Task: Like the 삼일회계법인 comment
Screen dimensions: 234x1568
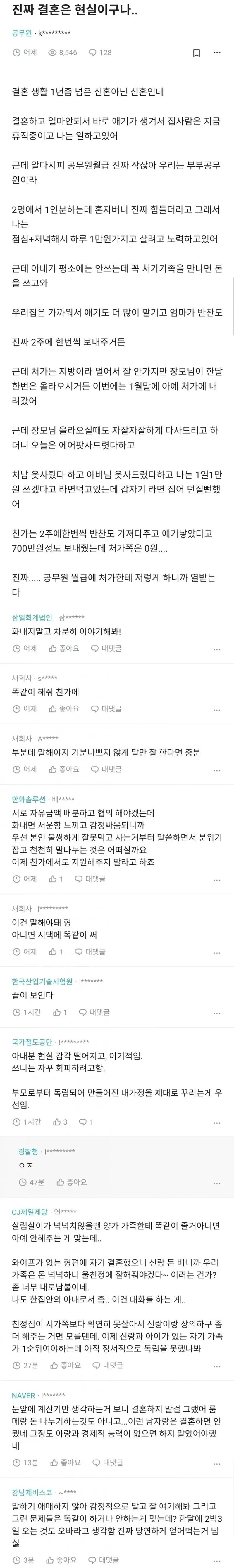Action: point(64,648)
